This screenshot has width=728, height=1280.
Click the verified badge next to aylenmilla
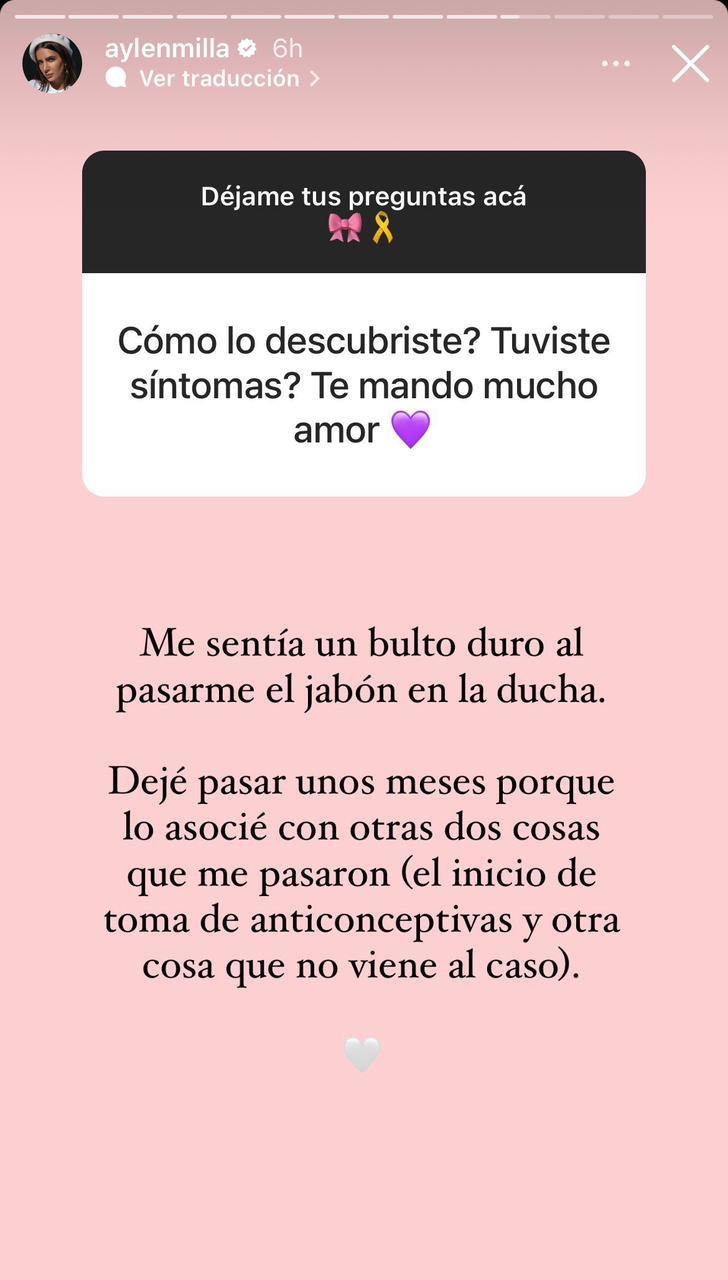coord(245,47)
